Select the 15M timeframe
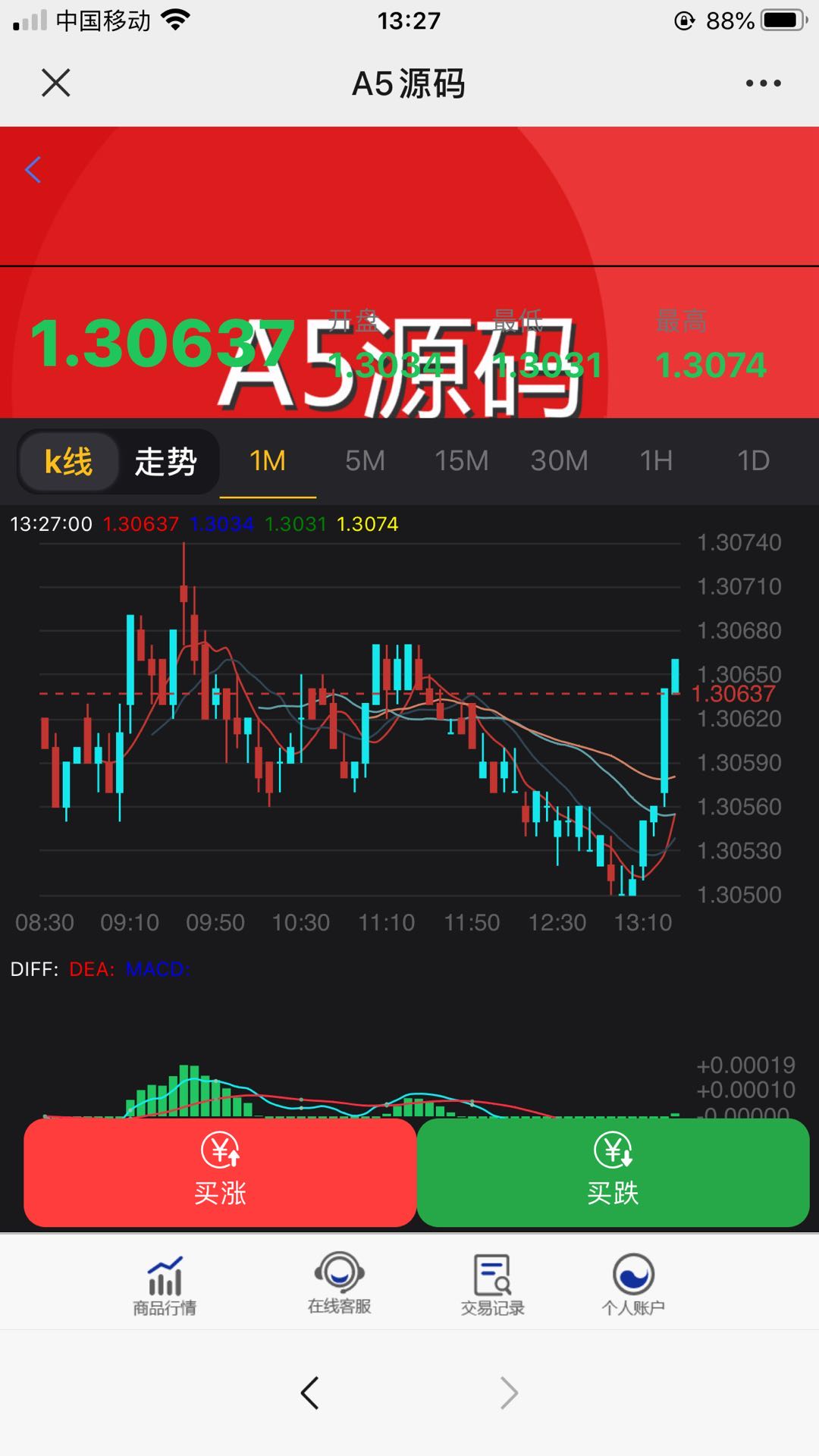The height and width of the screenshot is (1456, 819). click(461, 461)
